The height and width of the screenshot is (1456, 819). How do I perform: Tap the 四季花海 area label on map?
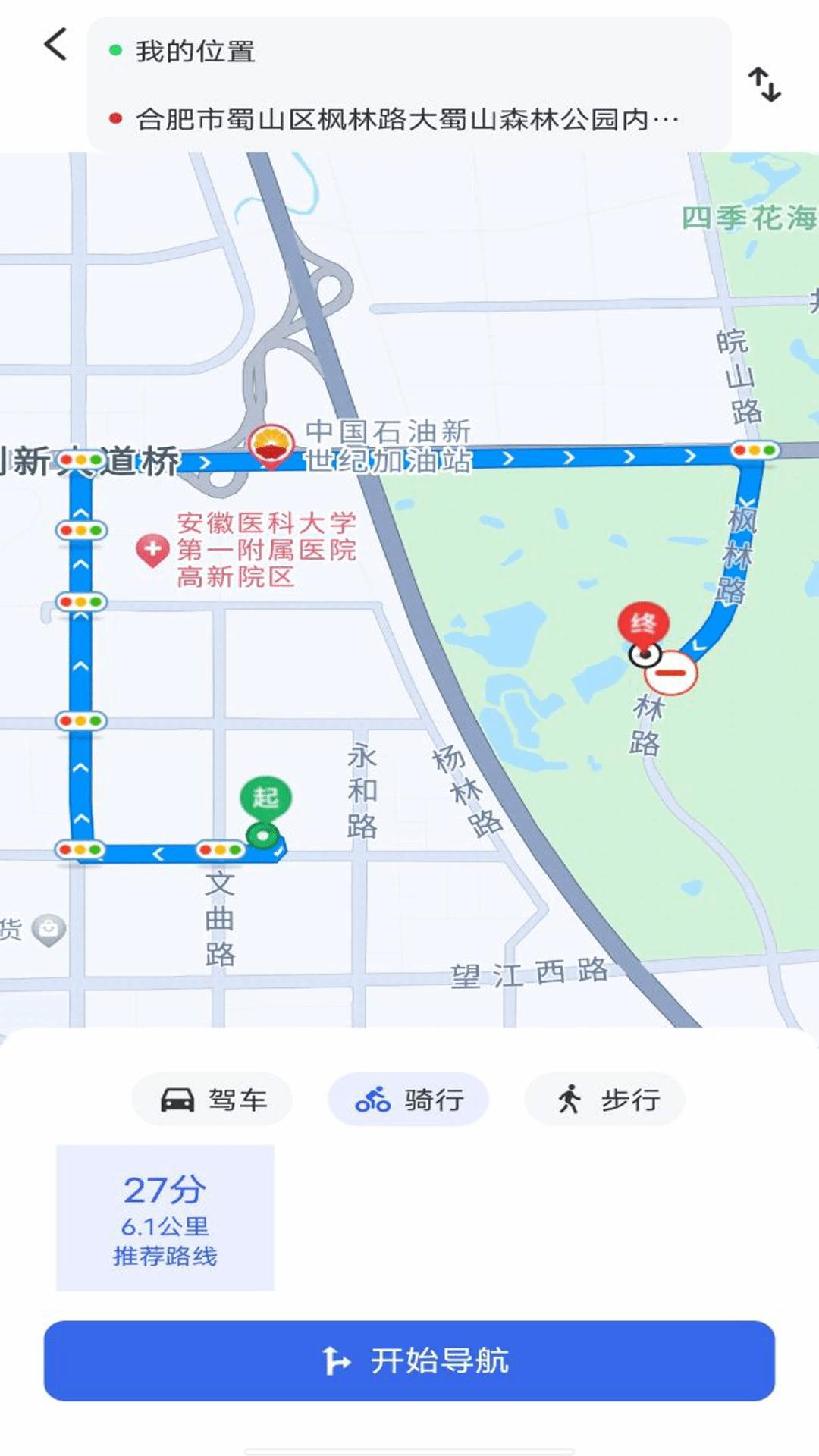pos(746,218)
